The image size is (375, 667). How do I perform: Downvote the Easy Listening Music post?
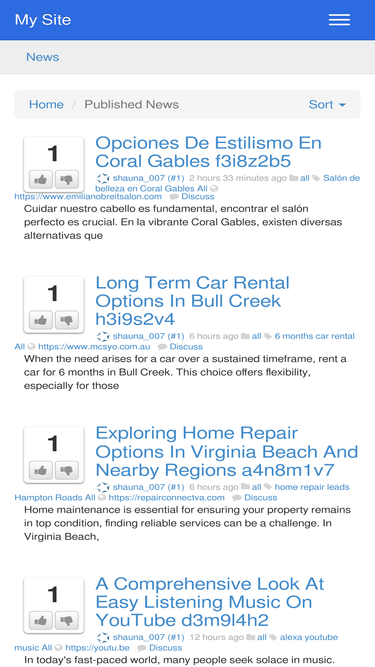(x=67, y=621)
